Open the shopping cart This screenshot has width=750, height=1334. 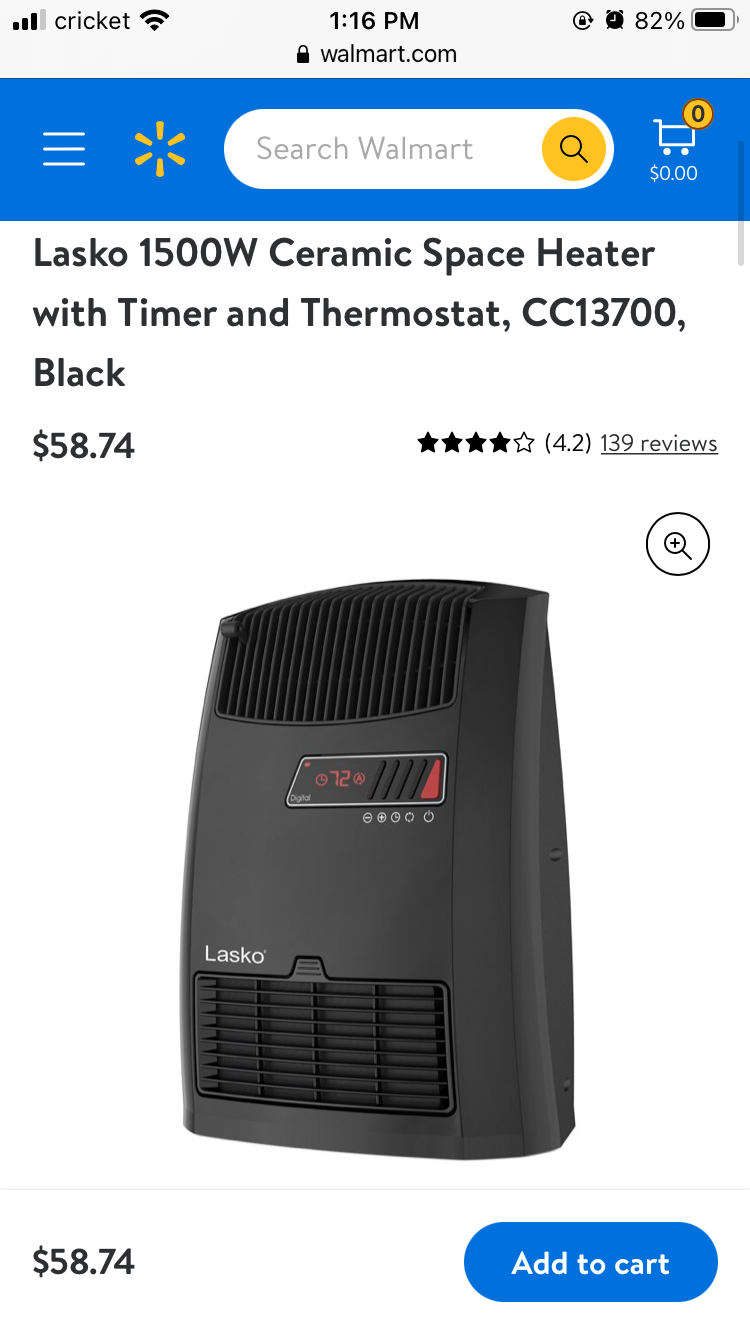coord(674,145)
